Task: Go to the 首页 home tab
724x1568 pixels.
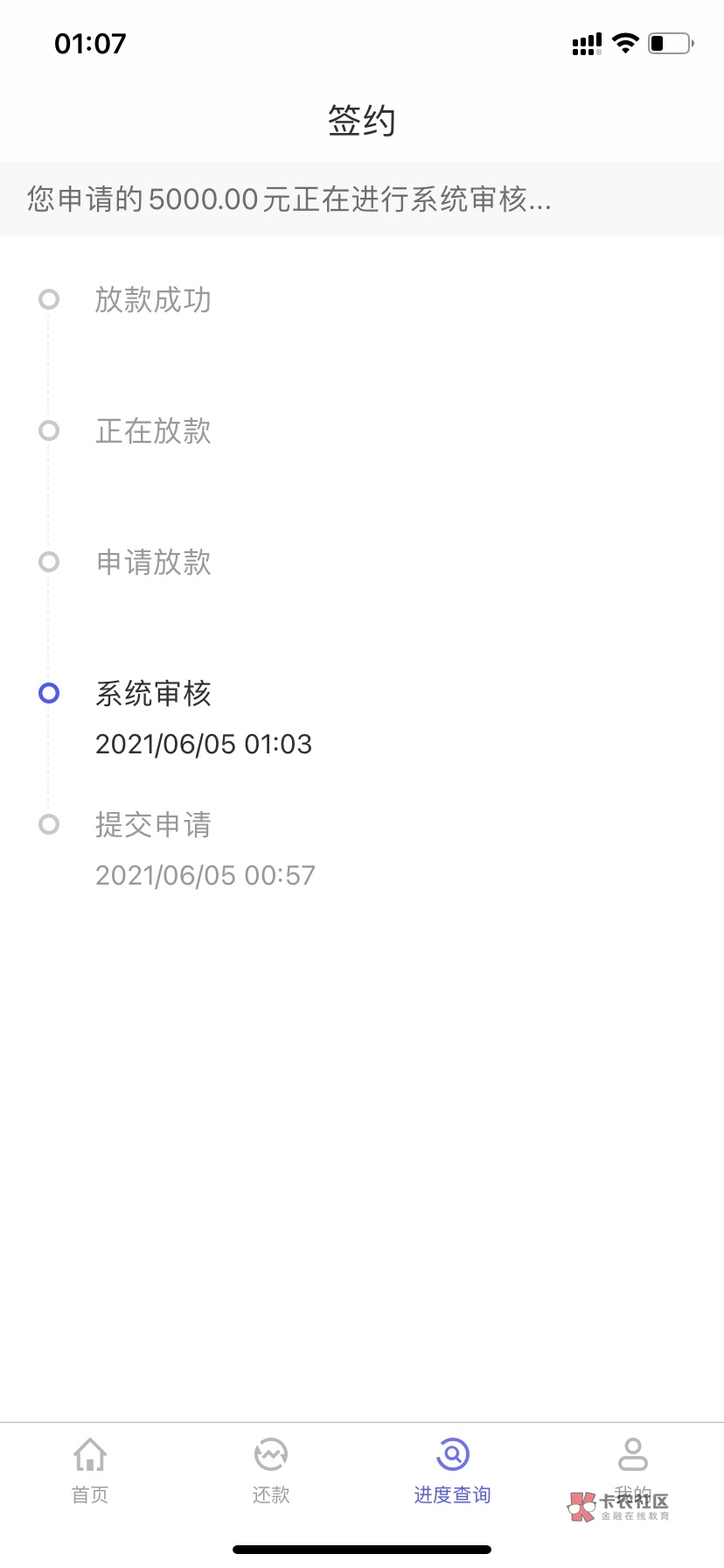Action: (x=90, y=1470)
